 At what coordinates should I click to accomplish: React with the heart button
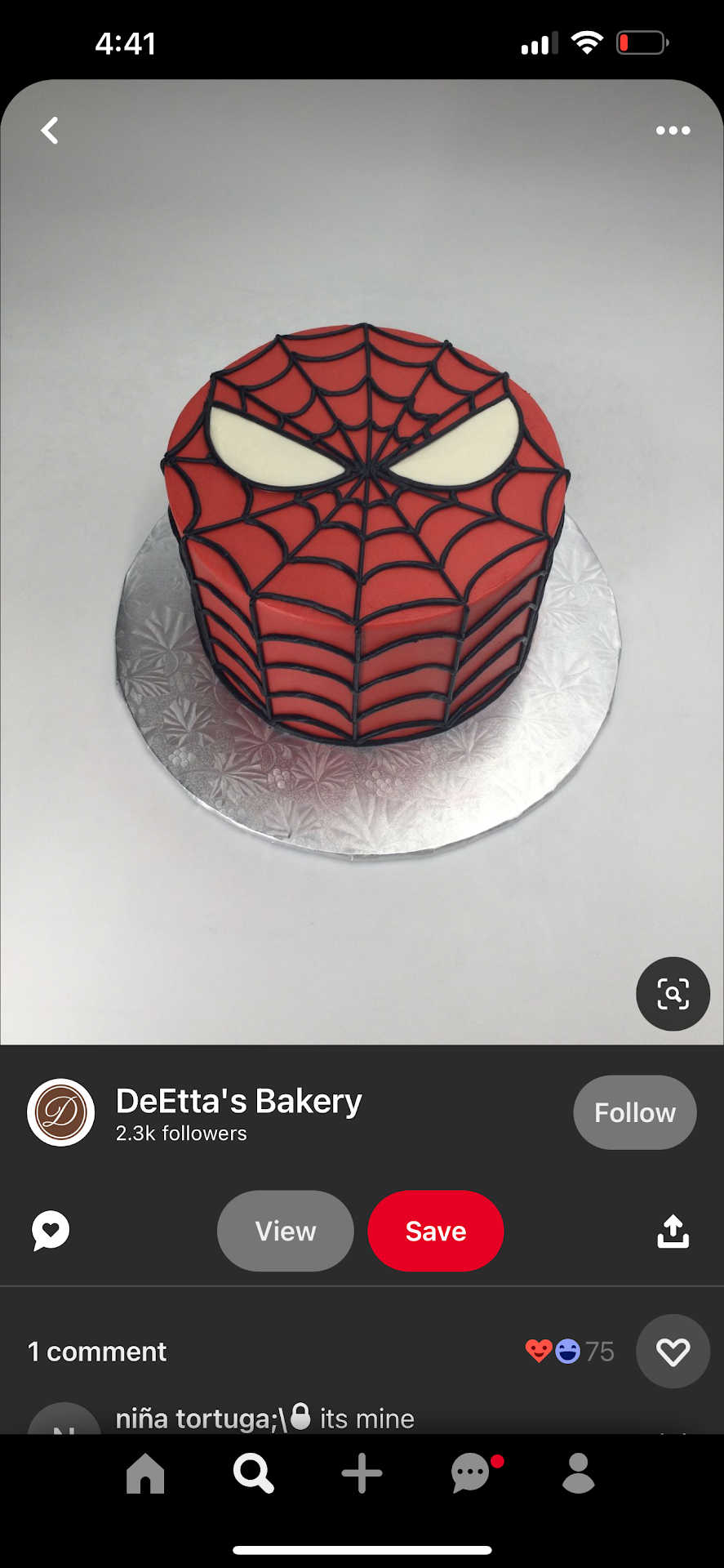[x=673, y=1352]
